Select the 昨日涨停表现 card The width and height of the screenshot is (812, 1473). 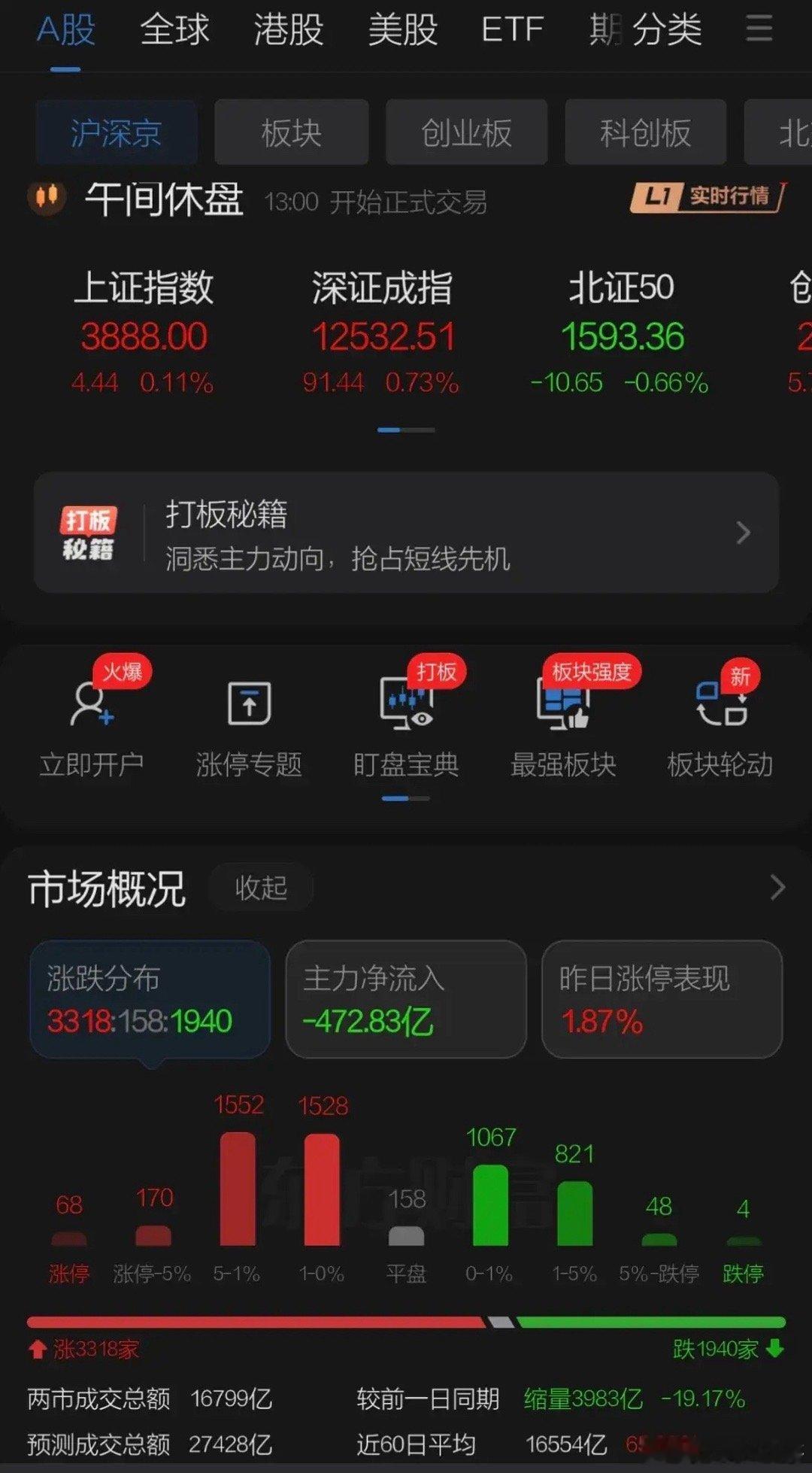[x=662, y=999]
